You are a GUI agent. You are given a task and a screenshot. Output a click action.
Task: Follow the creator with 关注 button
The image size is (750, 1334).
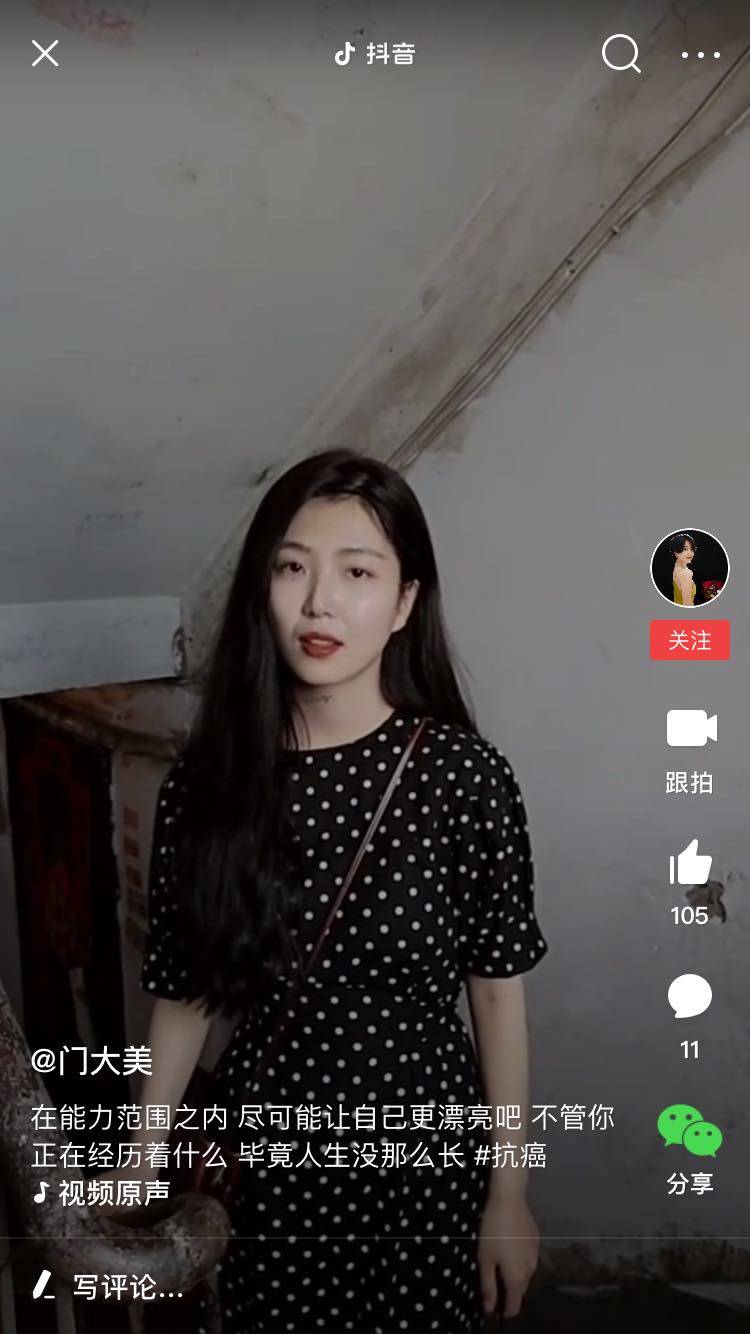click(690, 640)
